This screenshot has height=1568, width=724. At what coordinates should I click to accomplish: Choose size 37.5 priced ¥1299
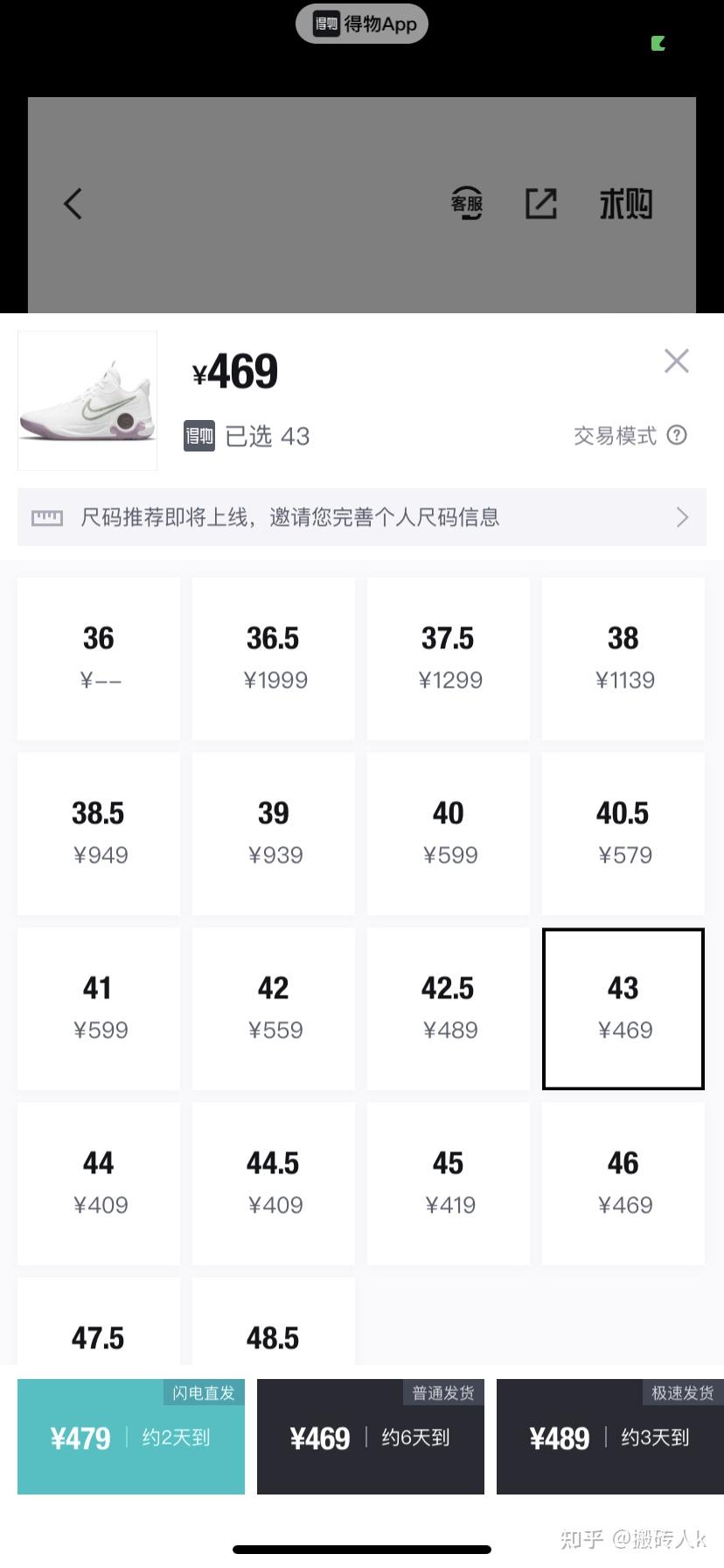[449, 658]
